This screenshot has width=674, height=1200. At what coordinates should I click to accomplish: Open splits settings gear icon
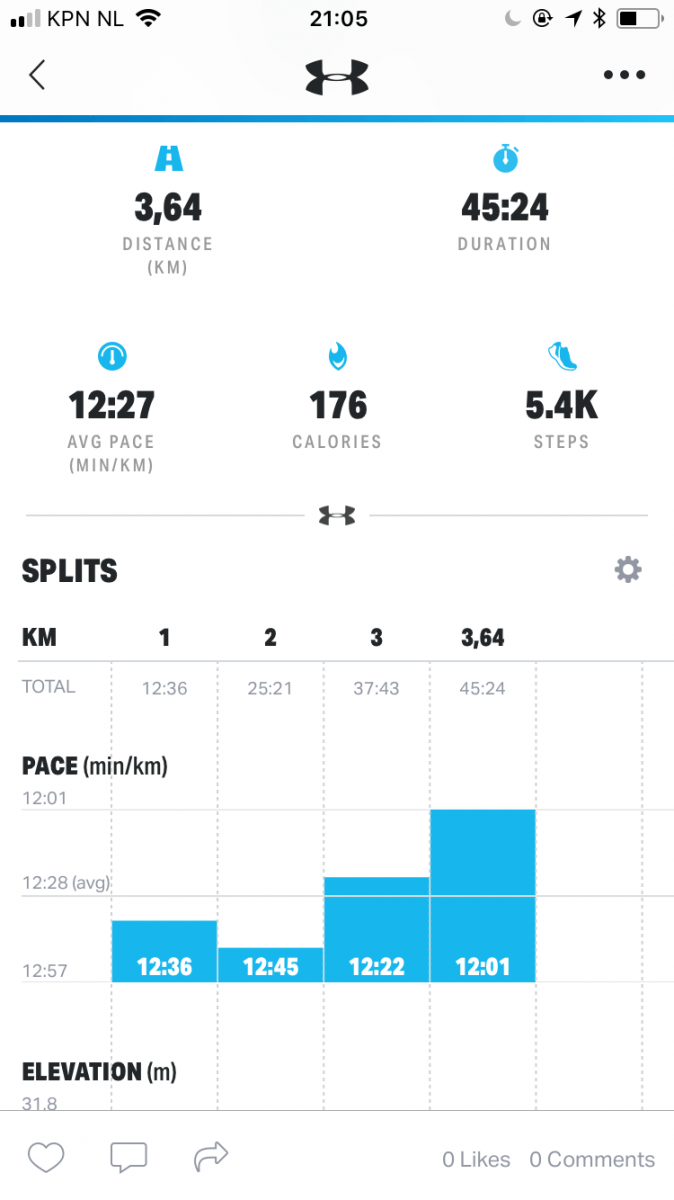click(x=627, y=570)
